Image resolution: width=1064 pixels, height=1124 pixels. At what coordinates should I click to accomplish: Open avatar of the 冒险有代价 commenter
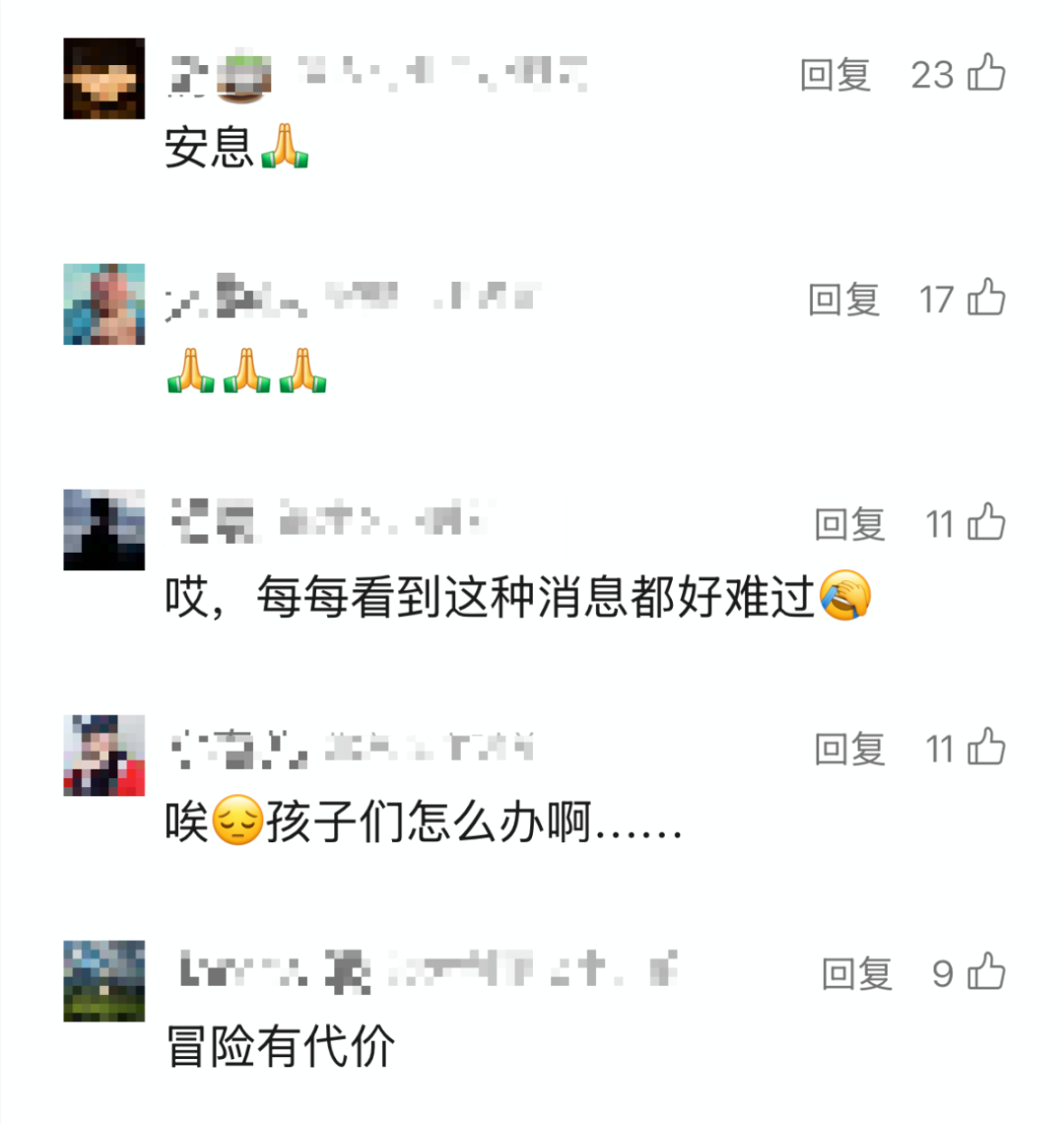[x=104, y=980]
